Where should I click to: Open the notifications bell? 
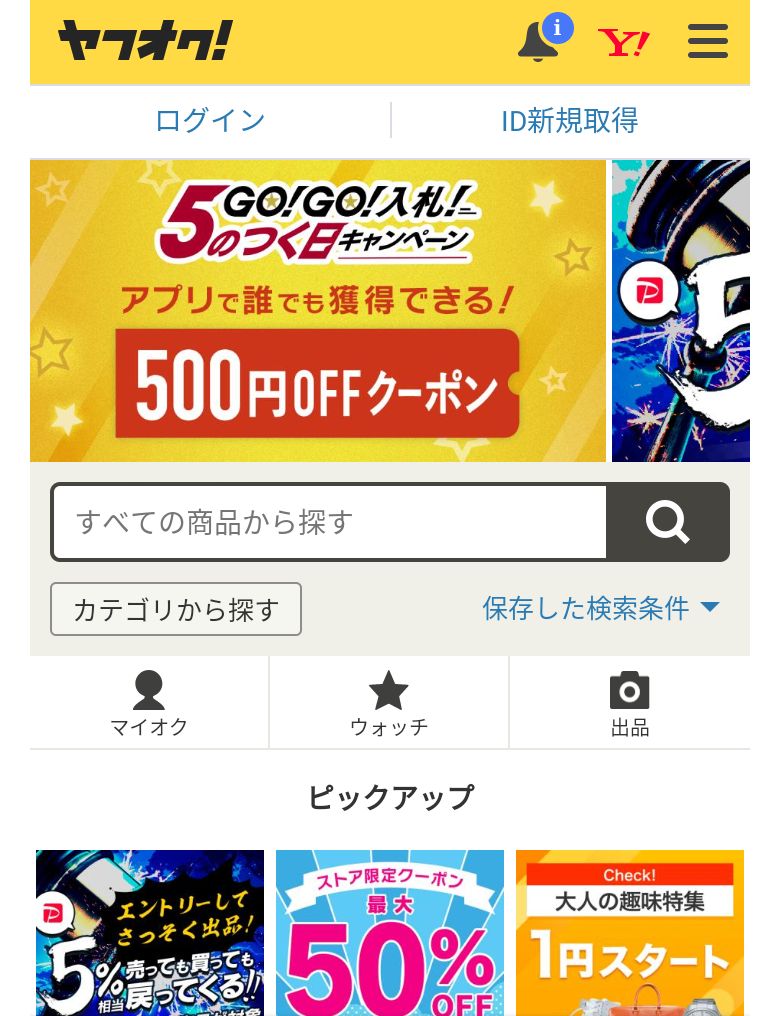[539, 42]
